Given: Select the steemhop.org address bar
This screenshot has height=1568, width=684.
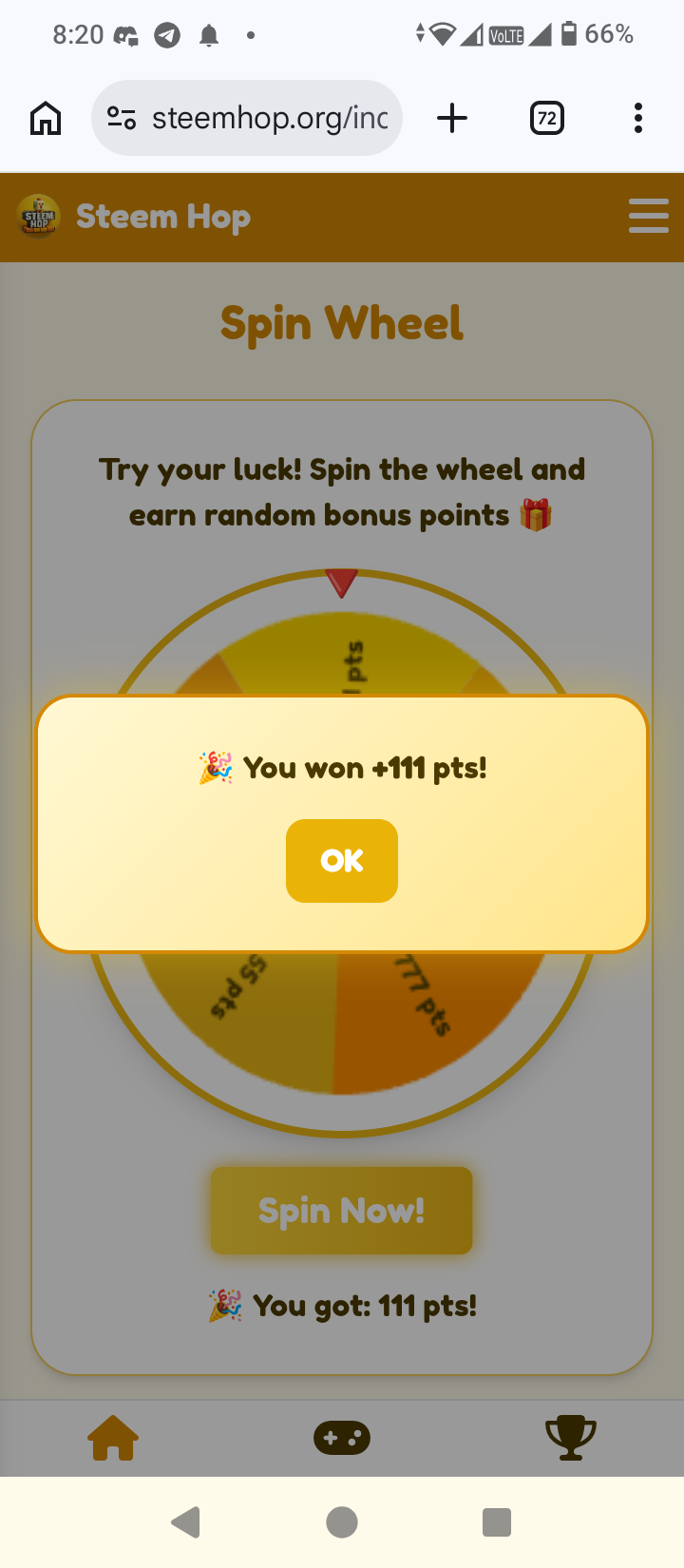Looking at the screenshot, I should coord(247,118).
